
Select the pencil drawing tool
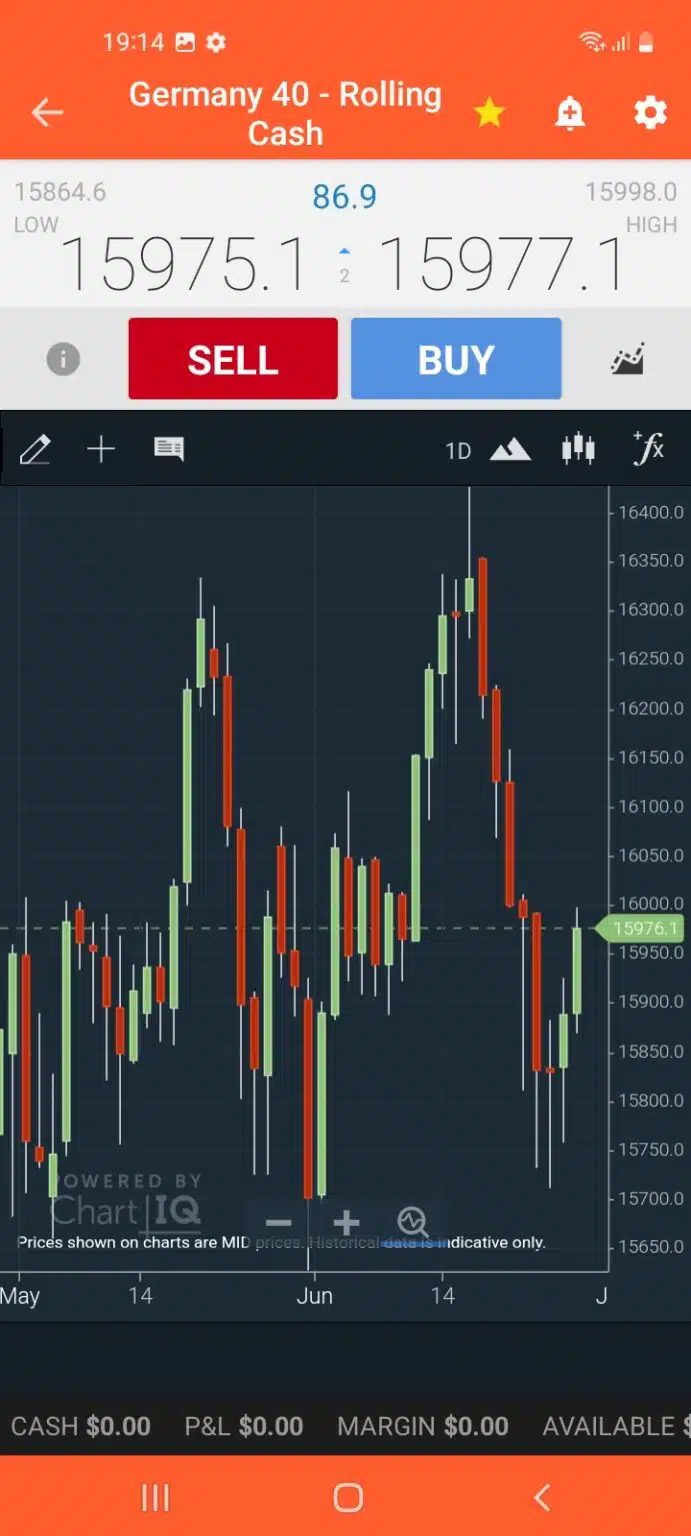pyautogui.click(x=35, y=450)
